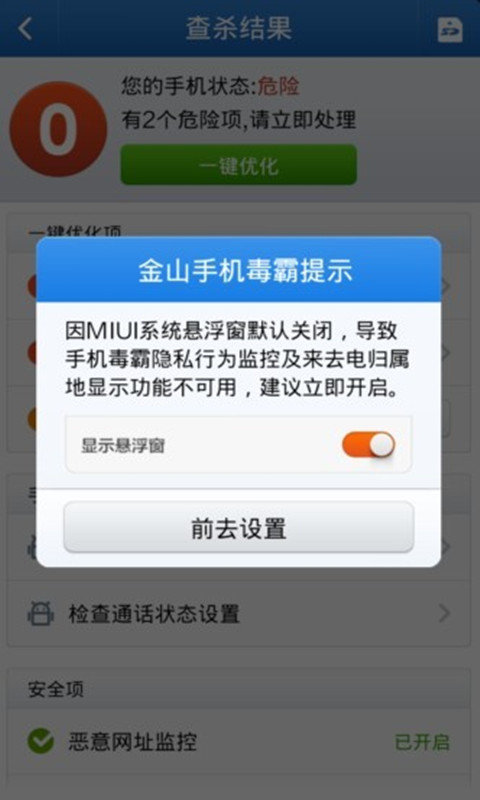Open the SD card icon in header
480x800 pixels.
coord(450,29)
